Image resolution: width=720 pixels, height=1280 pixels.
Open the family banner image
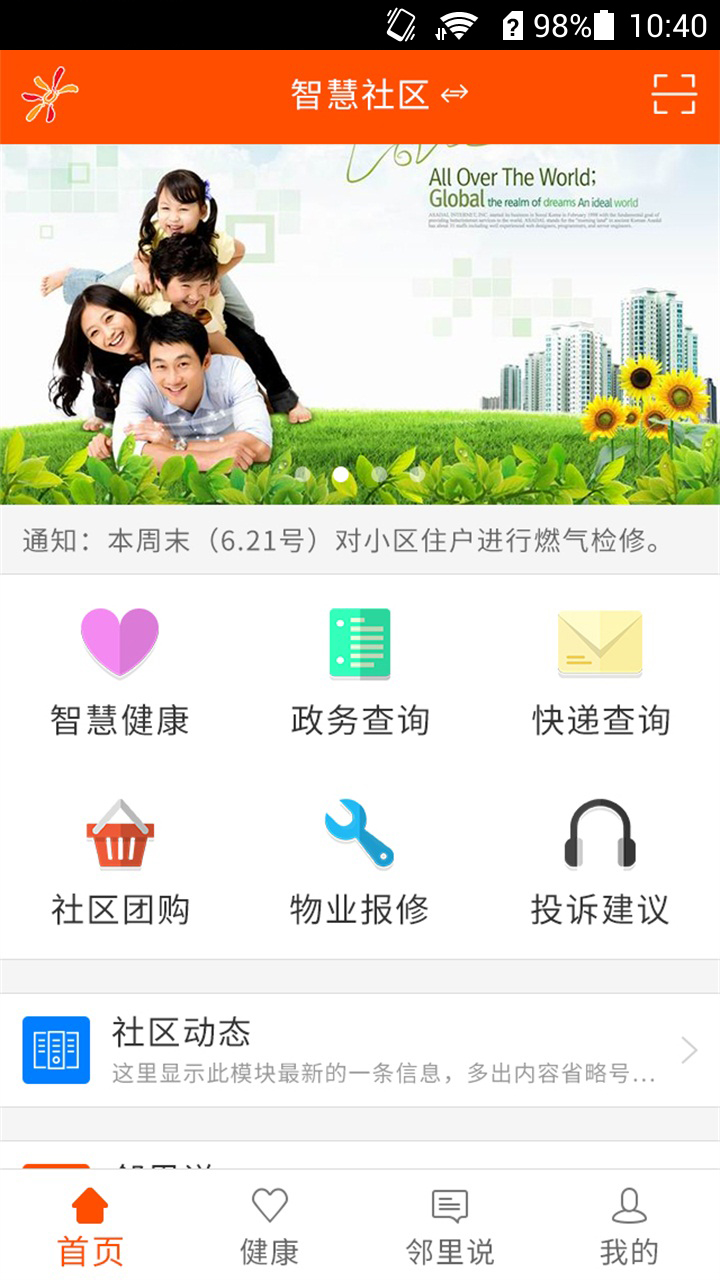(x=360, y=325)
